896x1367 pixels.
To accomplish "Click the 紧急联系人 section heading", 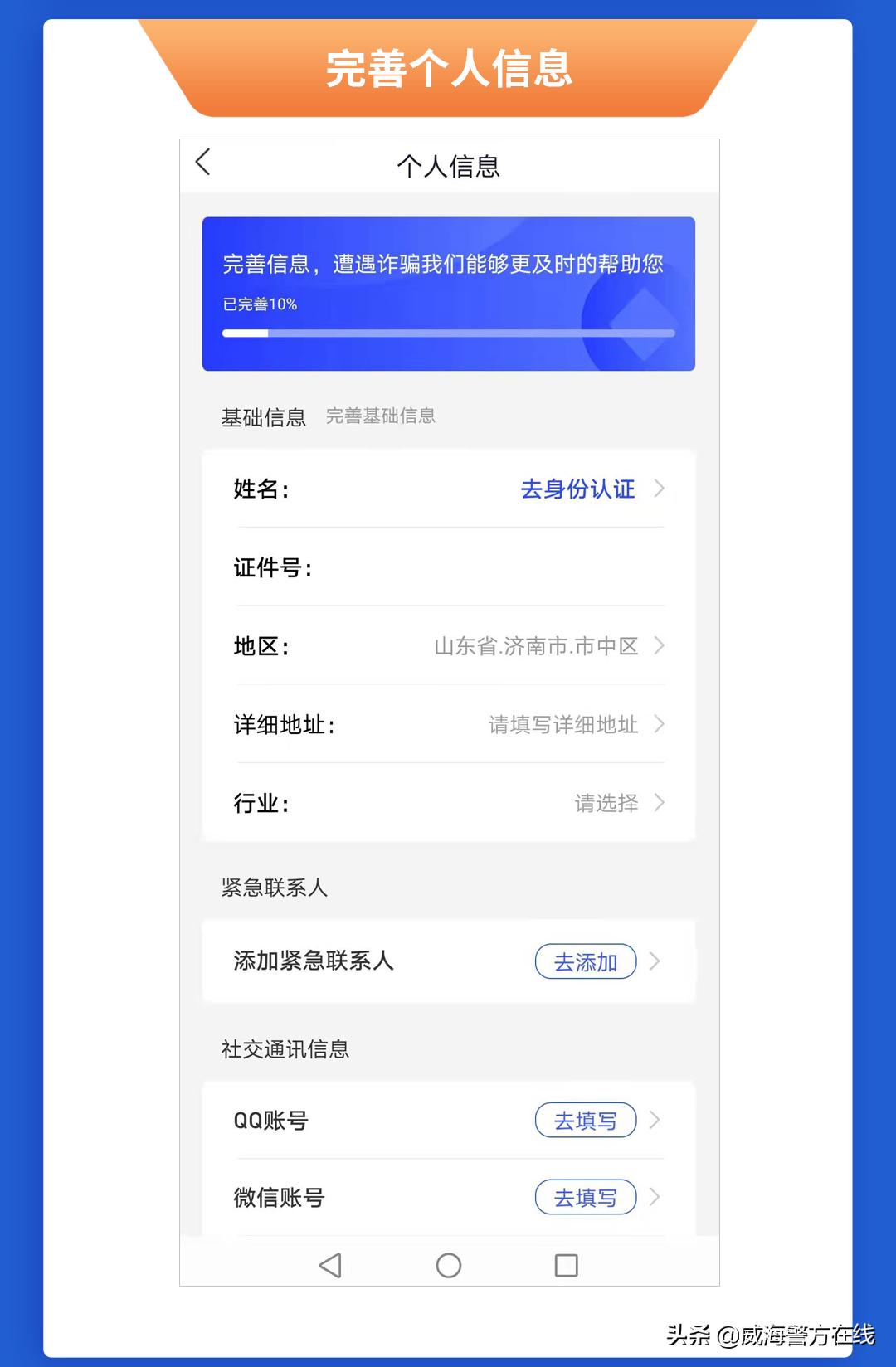I will [274, 888].
